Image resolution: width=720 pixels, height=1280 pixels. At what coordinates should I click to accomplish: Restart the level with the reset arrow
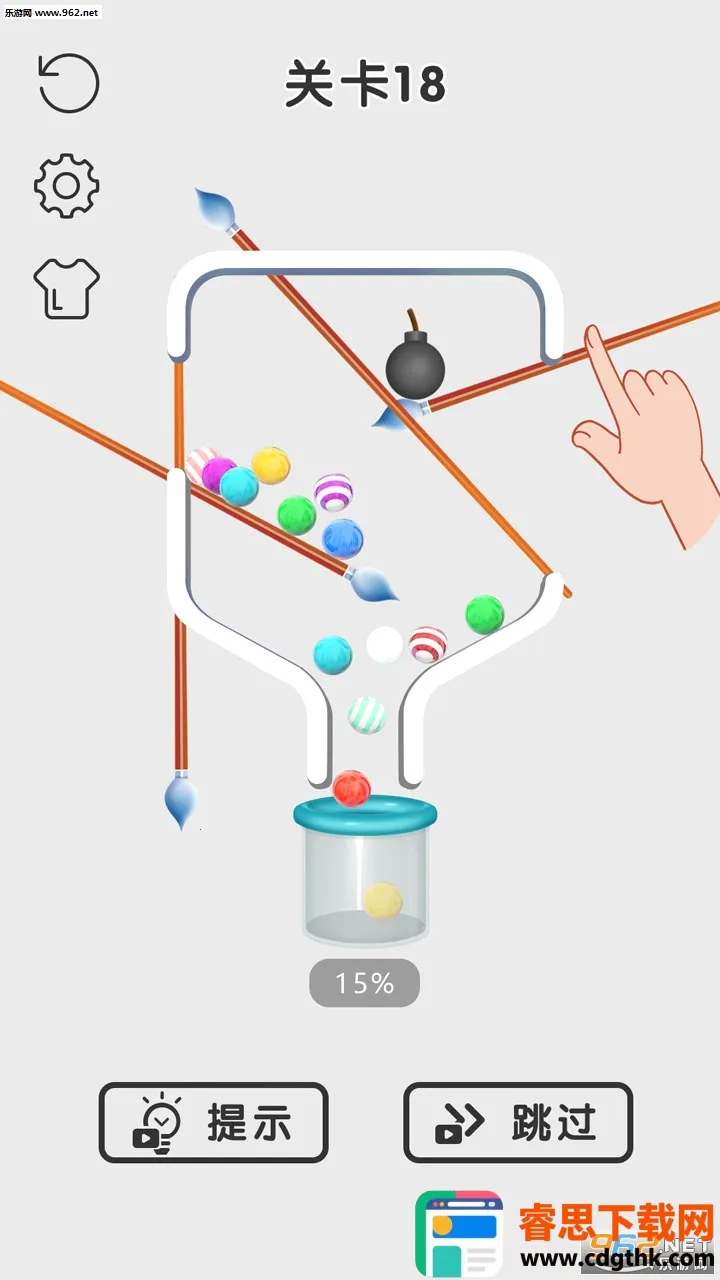(x=69, y=83)
